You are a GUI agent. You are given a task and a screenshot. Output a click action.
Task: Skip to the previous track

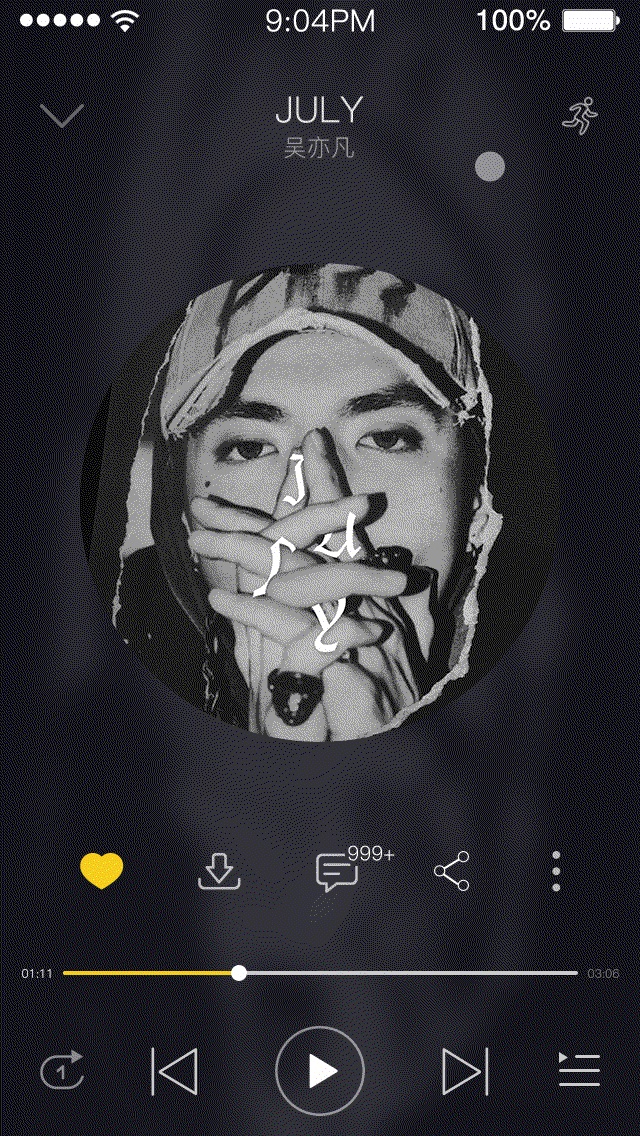pyautogui.click(x=175, y=1073)
